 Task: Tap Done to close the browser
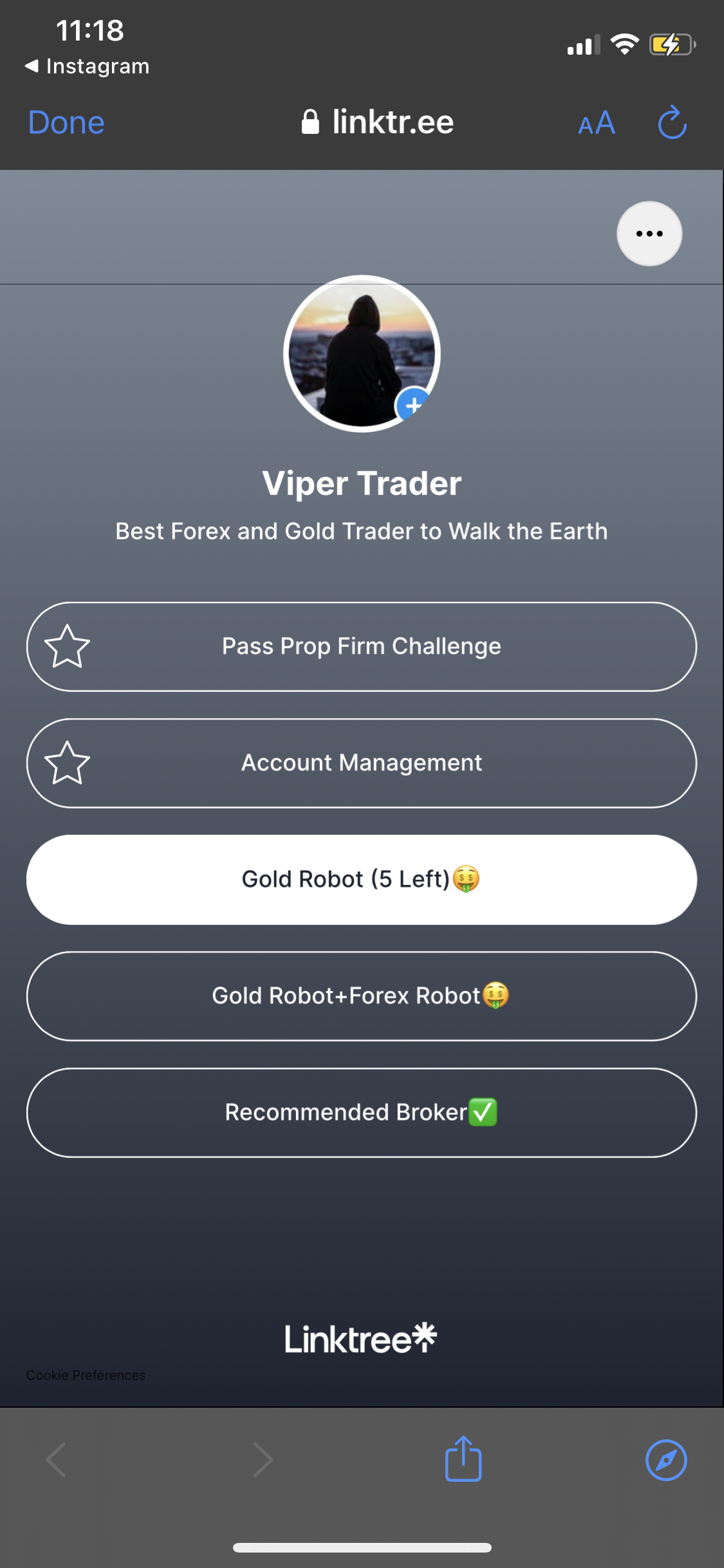click(66, 122)
